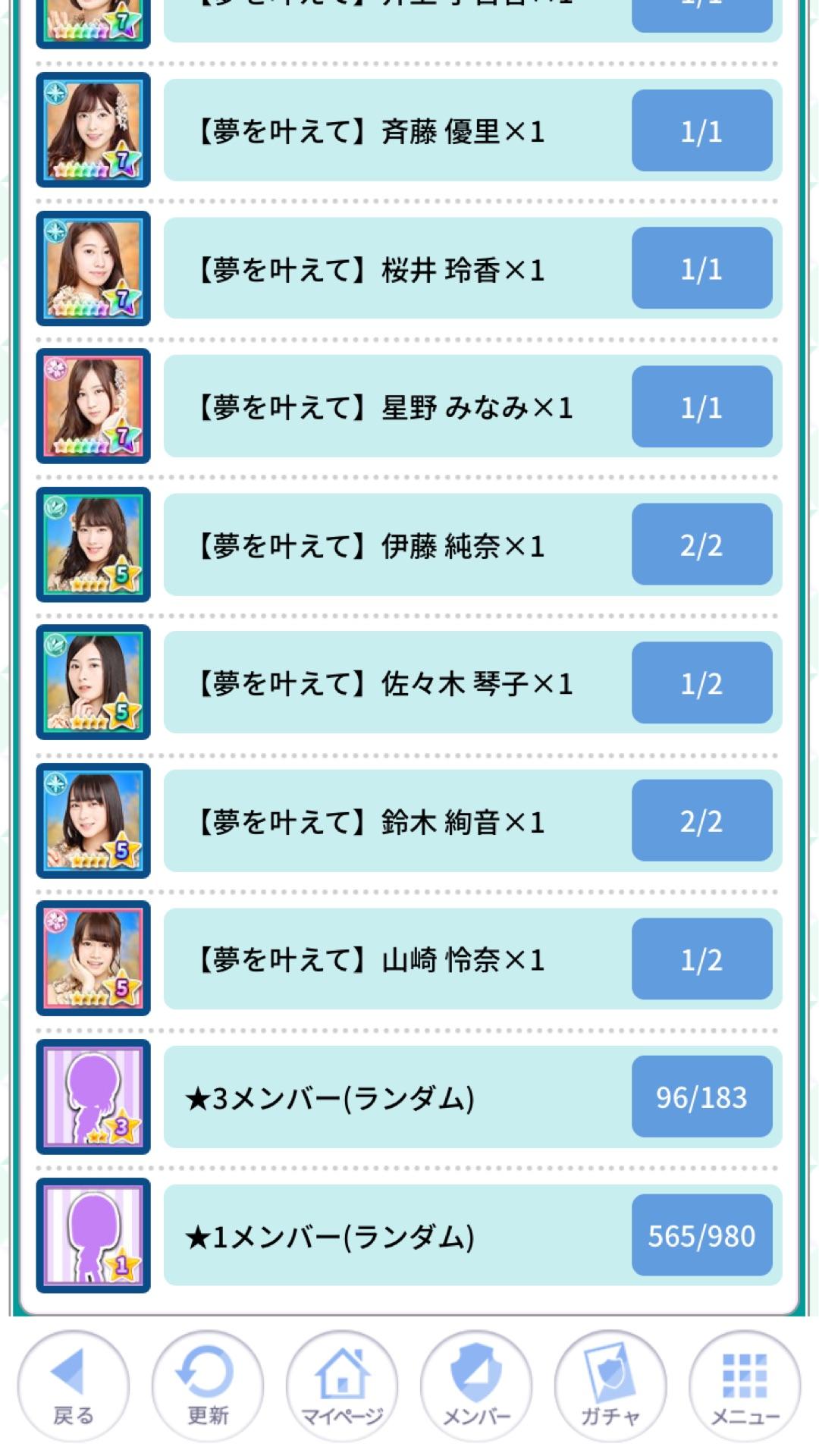Open the 山崎 怜奈 card image
819x1456 pixels.
[x=93, y=959]
